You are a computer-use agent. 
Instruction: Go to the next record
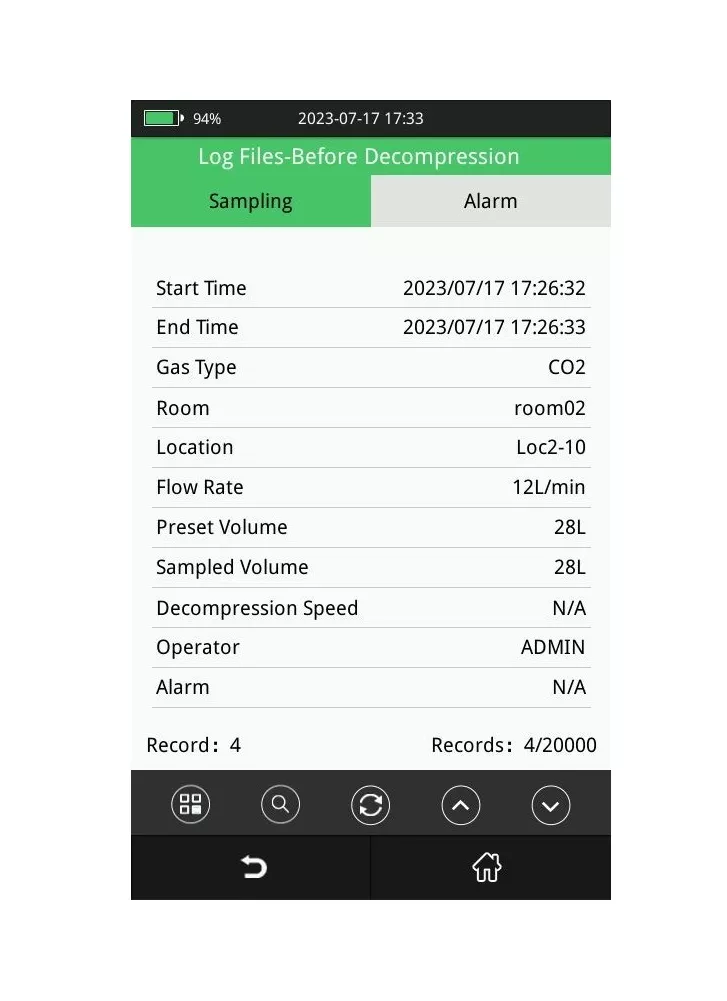tap(550, 804)
